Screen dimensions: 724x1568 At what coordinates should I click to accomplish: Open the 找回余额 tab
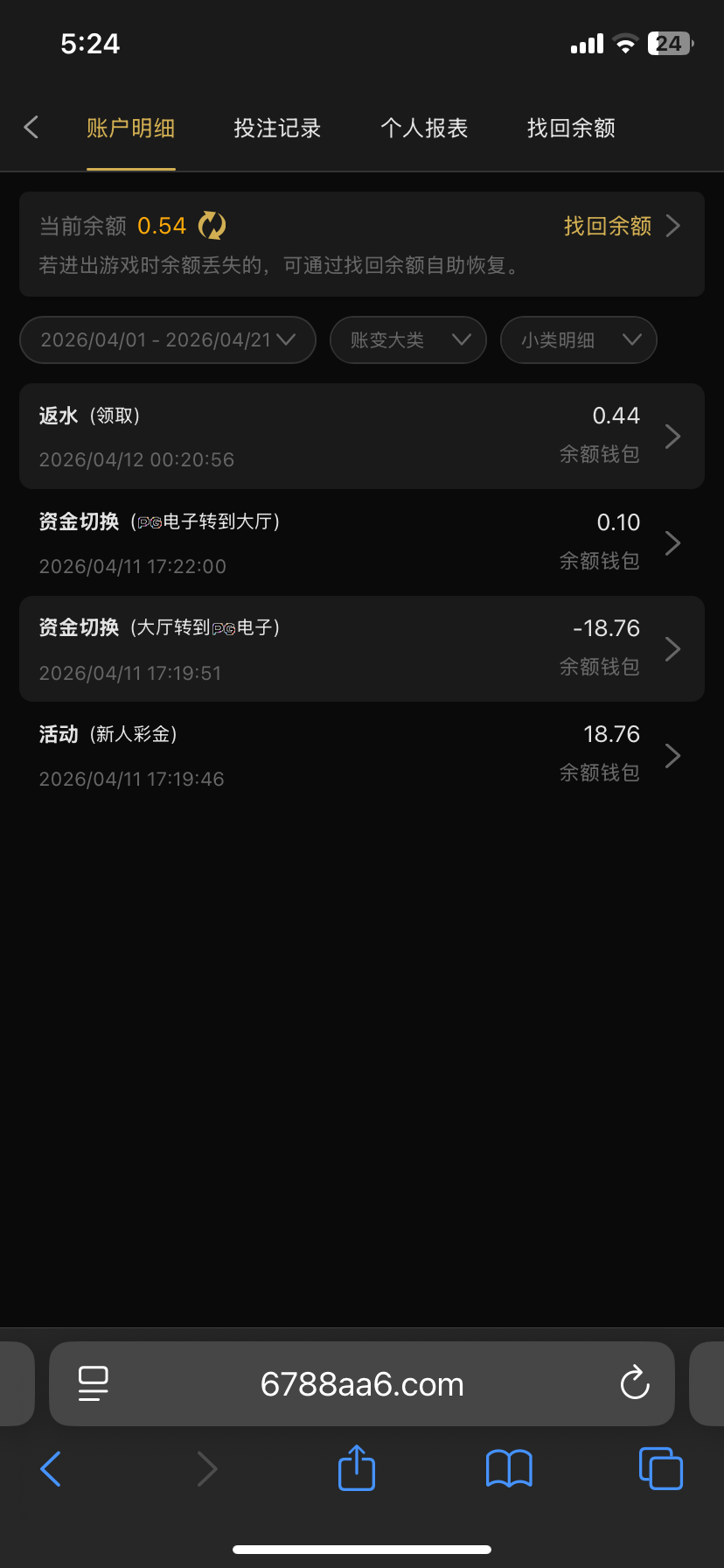pyautogui.click(x=571, y=129)
